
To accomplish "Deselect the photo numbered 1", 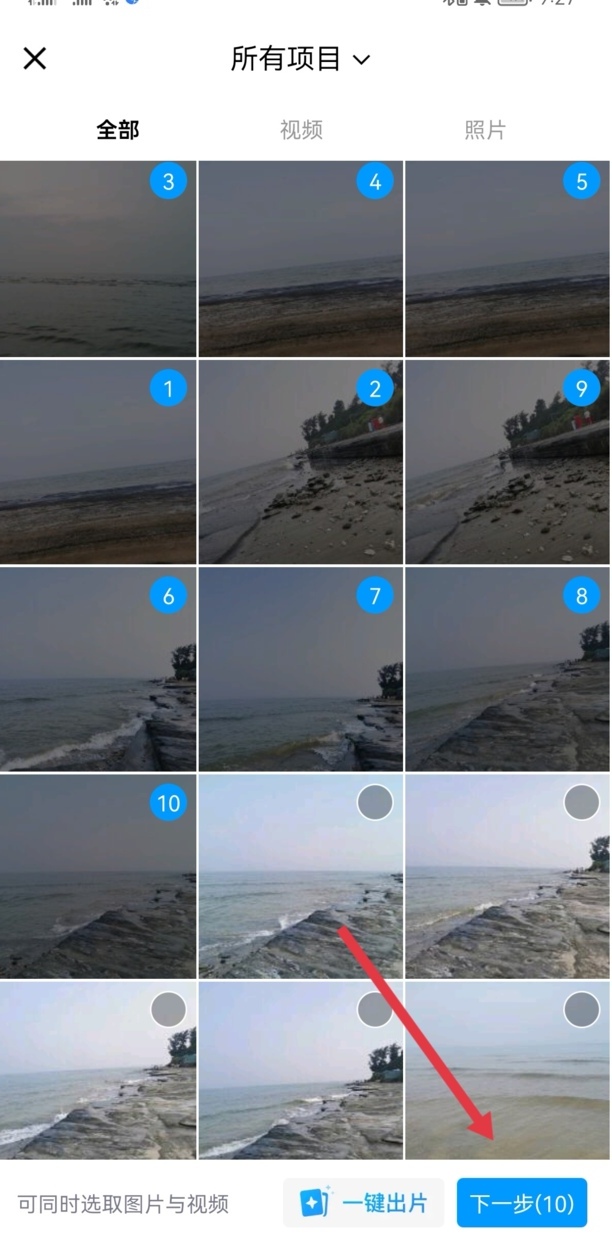I will [x=168, y=389].
